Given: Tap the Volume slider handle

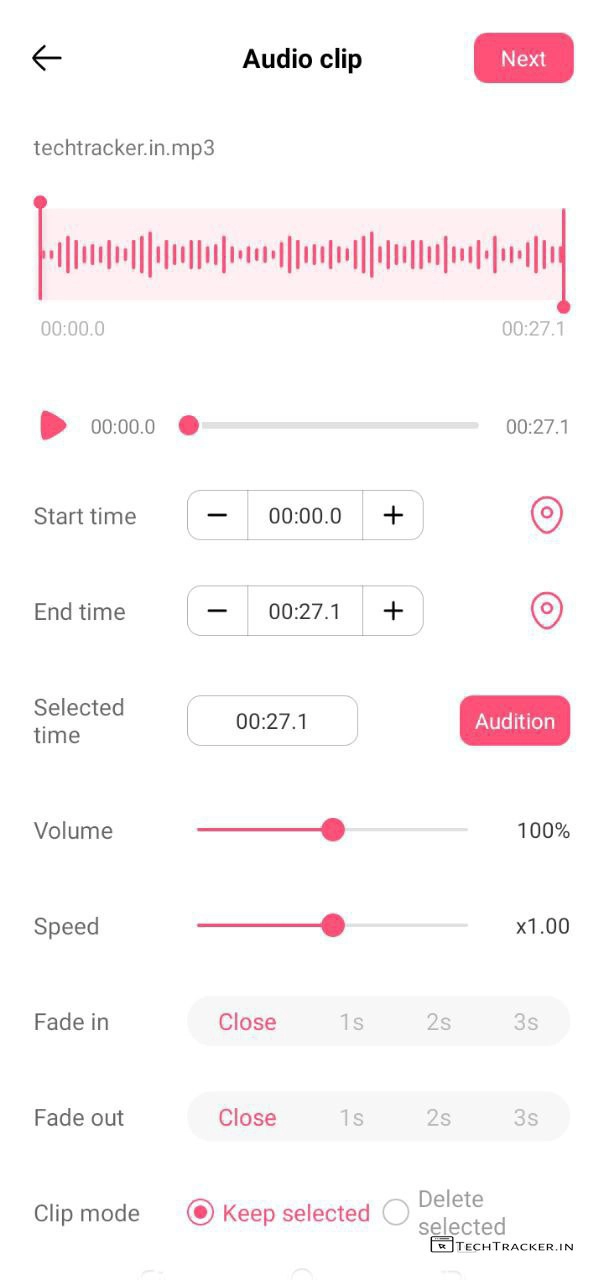Looking at the screenshot, I should [x=333, y=830].
